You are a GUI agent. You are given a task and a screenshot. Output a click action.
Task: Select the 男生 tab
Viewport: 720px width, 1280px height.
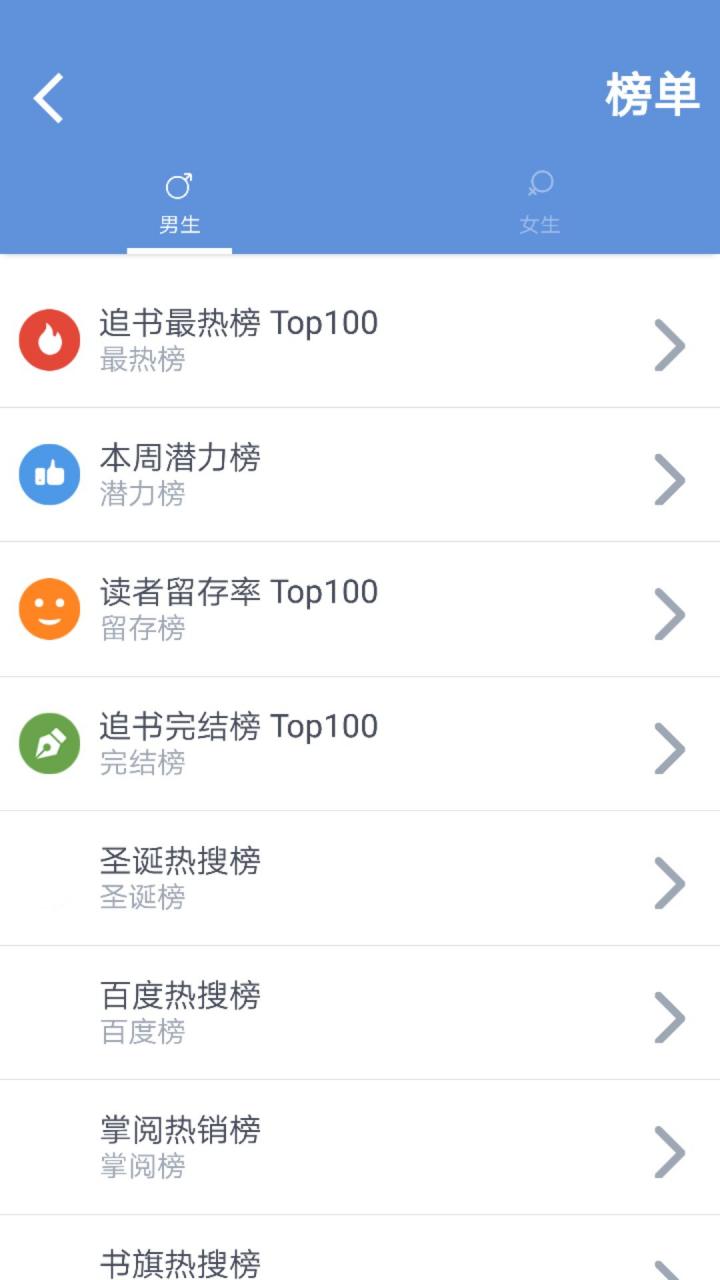coord(180,204)
